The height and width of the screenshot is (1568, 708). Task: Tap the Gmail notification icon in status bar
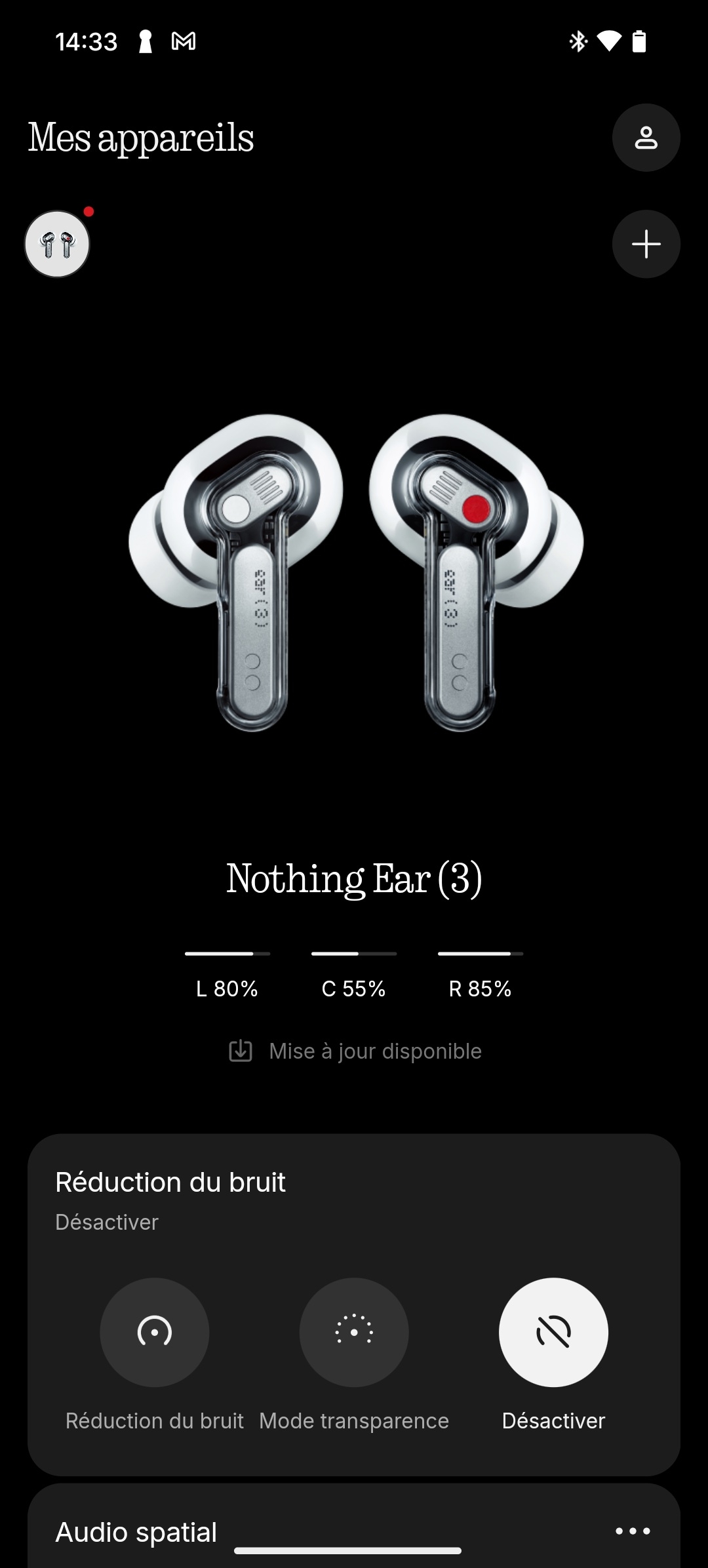(x=182, y=41)
